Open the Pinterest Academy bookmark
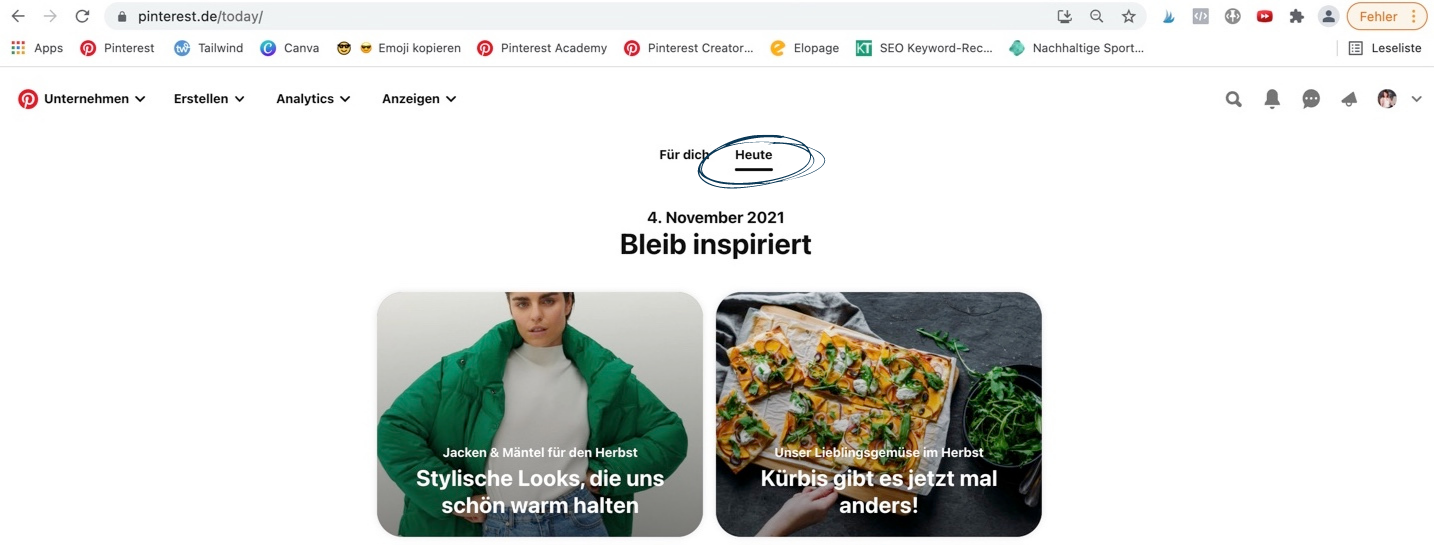Viewport: 1434px width, 545px height. tap(542, 48)
